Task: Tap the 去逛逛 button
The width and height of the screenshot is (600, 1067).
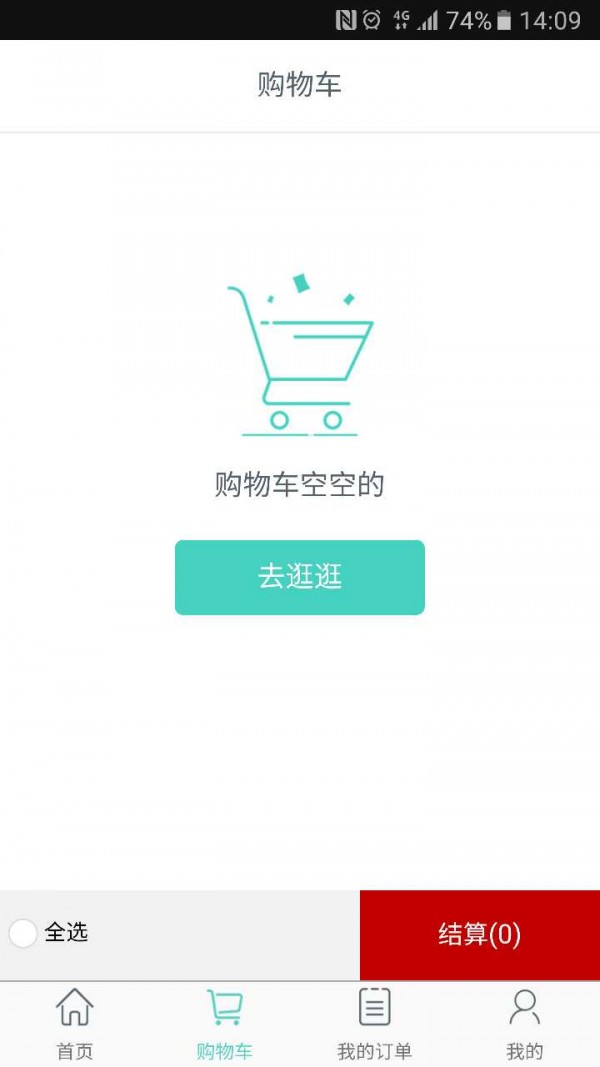Action: 300,577
